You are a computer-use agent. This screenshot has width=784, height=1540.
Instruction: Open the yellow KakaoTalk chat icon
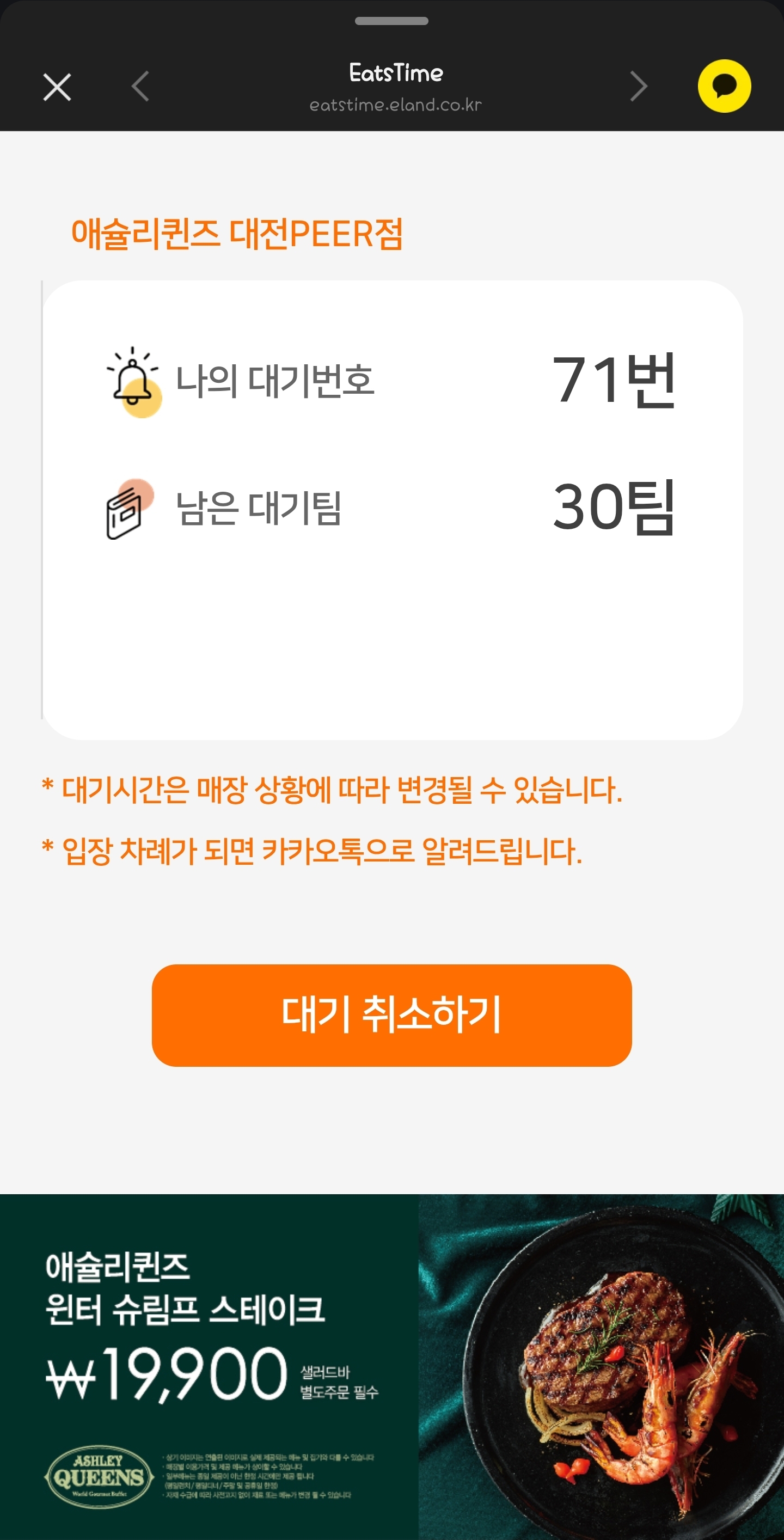724,86
